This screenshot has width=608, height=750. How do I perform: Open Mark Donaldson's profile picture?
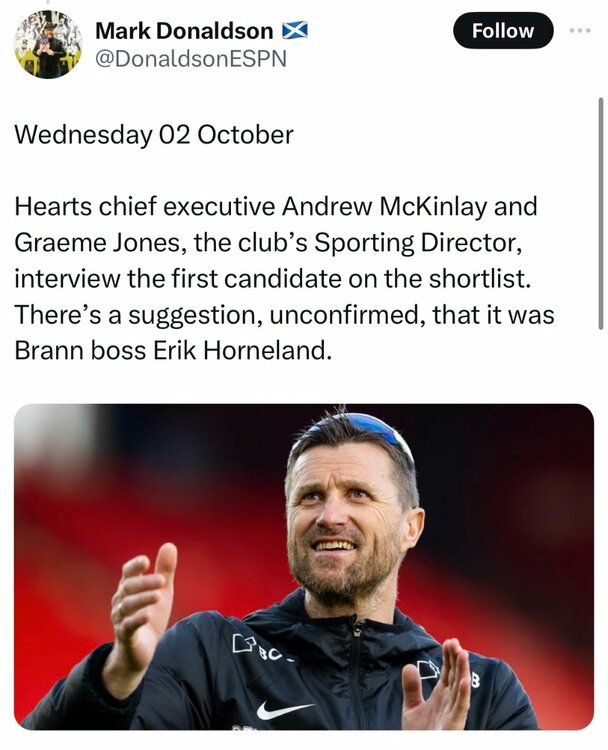tap(47, 45)
